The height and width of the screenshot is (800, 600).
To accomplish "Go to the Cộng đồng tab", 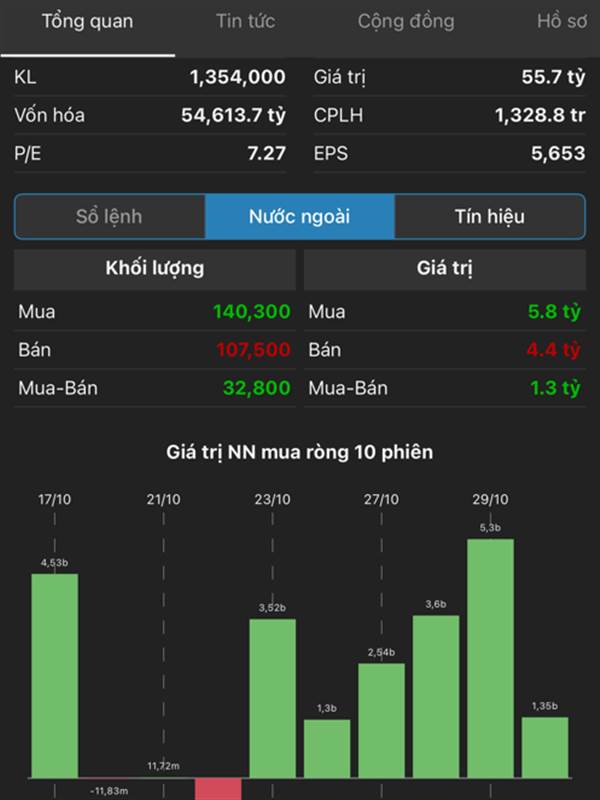I will click(405, 22).
